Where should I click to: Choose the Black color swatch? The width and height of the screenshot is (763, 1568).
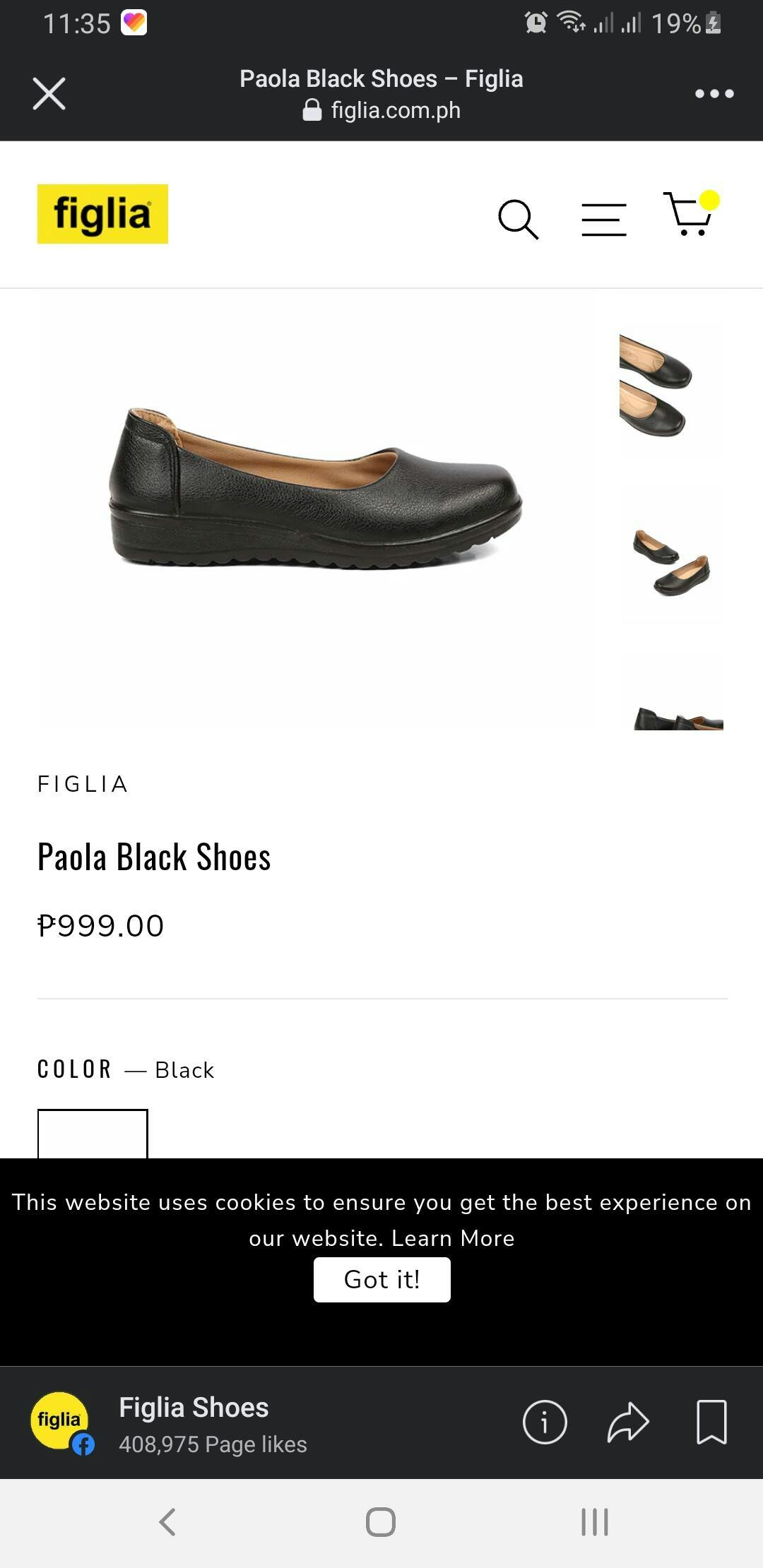(x=93, y=1133)
